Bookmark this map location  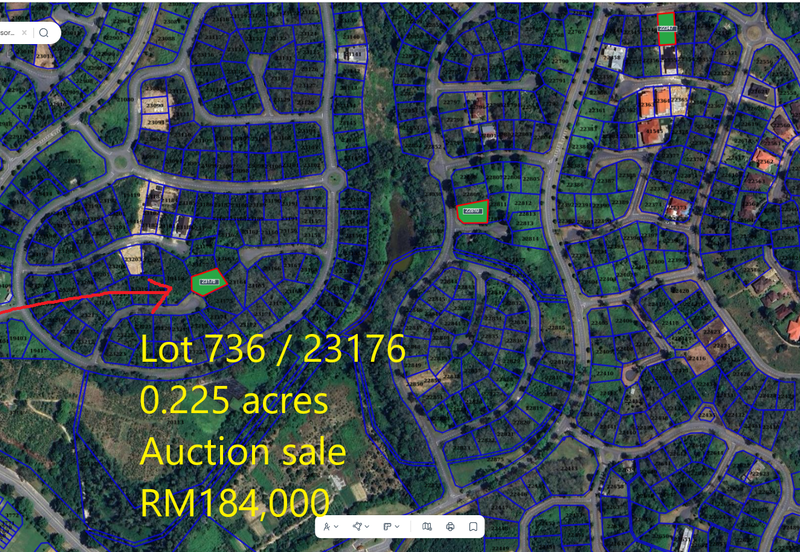coord(473,526)
